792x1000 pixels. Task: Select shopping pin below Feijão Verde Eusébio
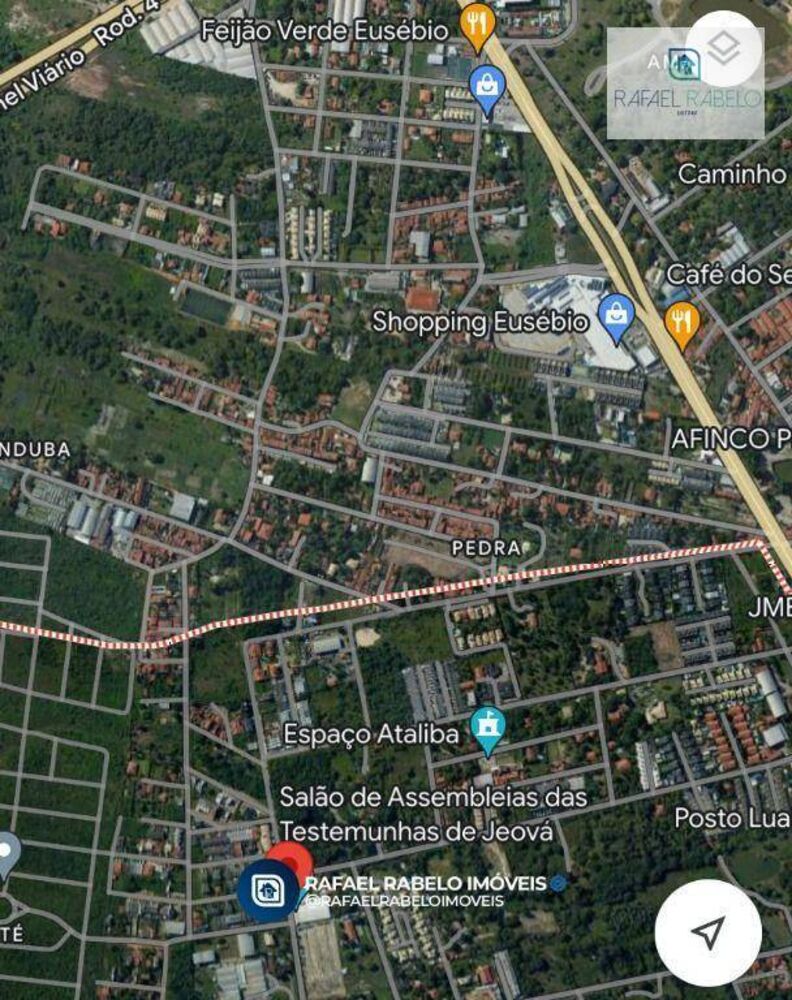coord(487,89)
